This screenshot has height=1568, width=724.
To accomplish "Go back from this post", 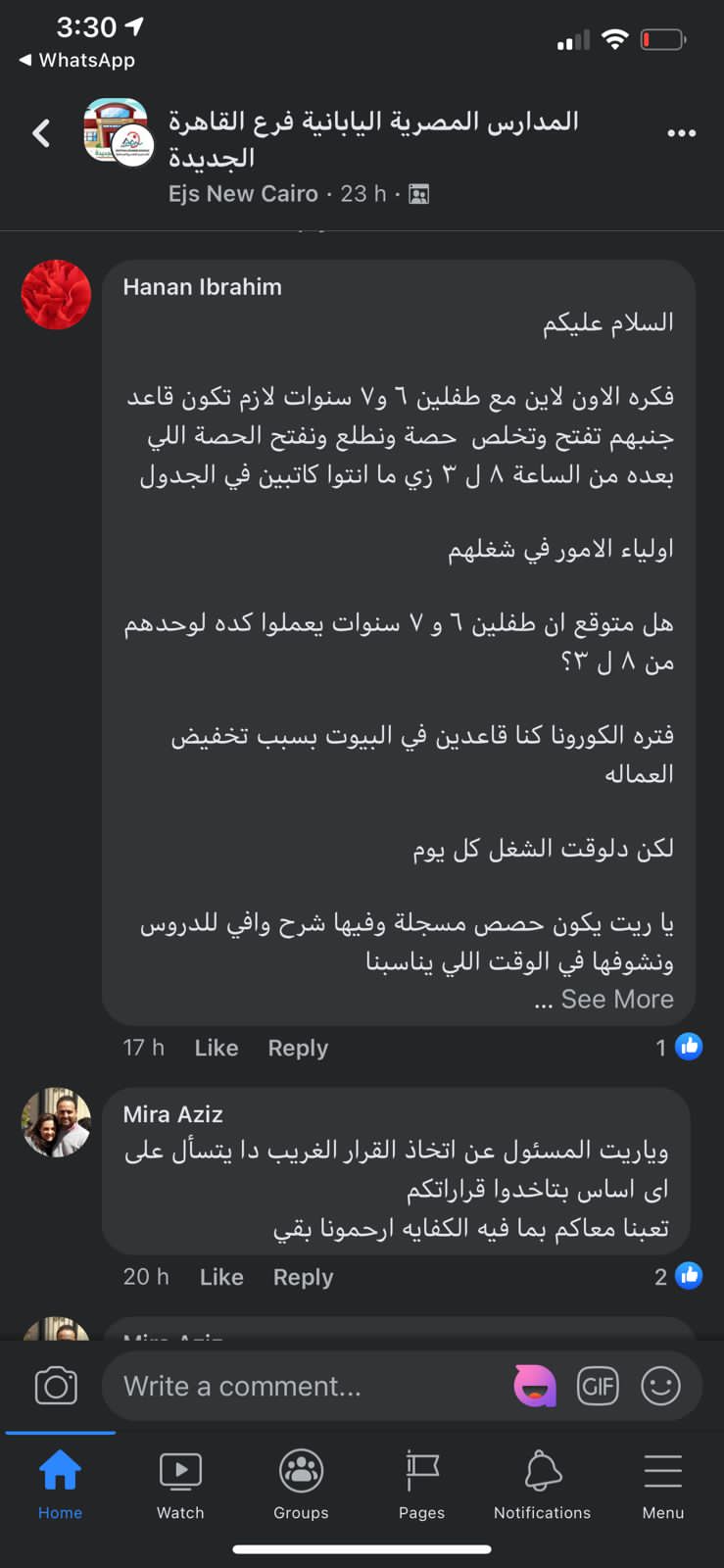I will point(41,133).
